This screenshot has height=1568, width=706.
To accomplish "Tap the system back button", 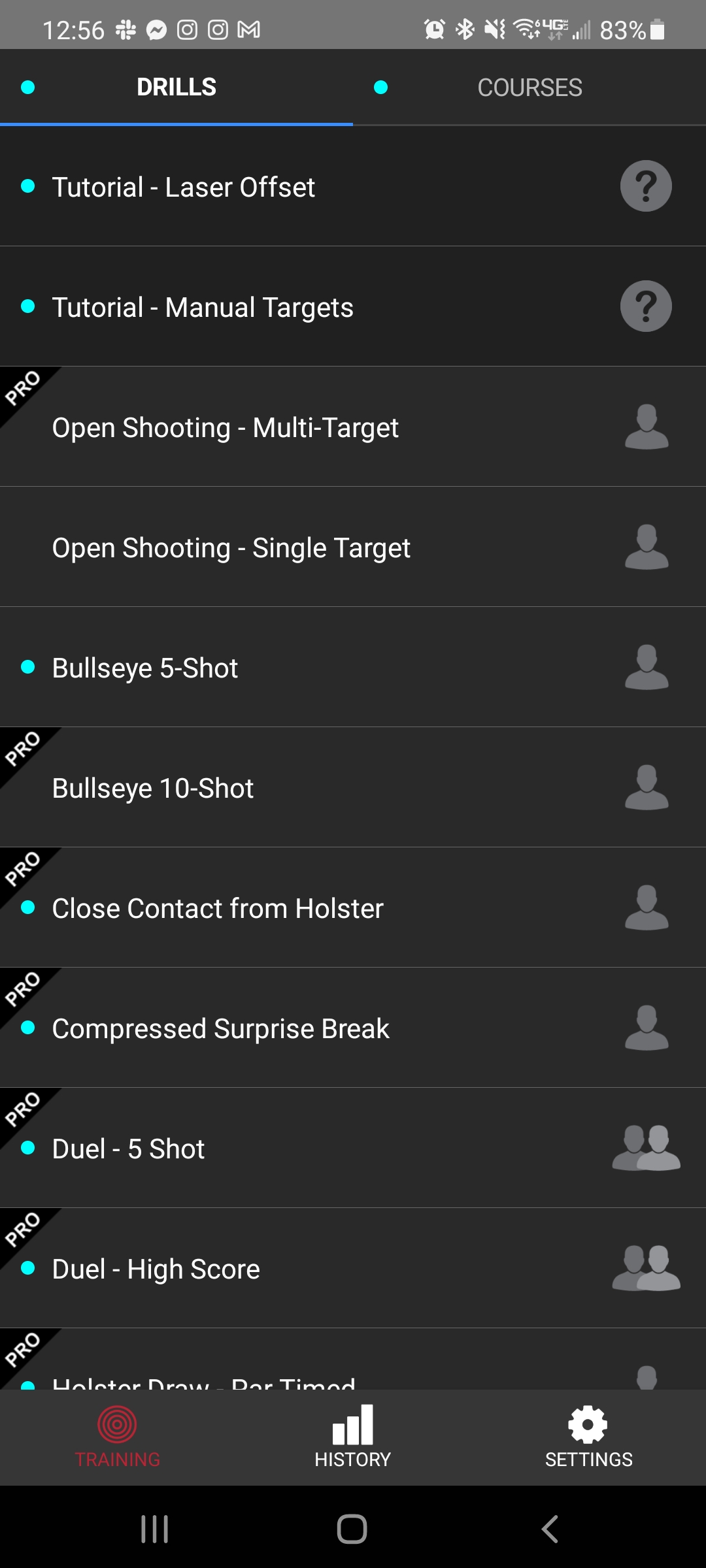I will pyautogui.click(x=550, y=1529).
